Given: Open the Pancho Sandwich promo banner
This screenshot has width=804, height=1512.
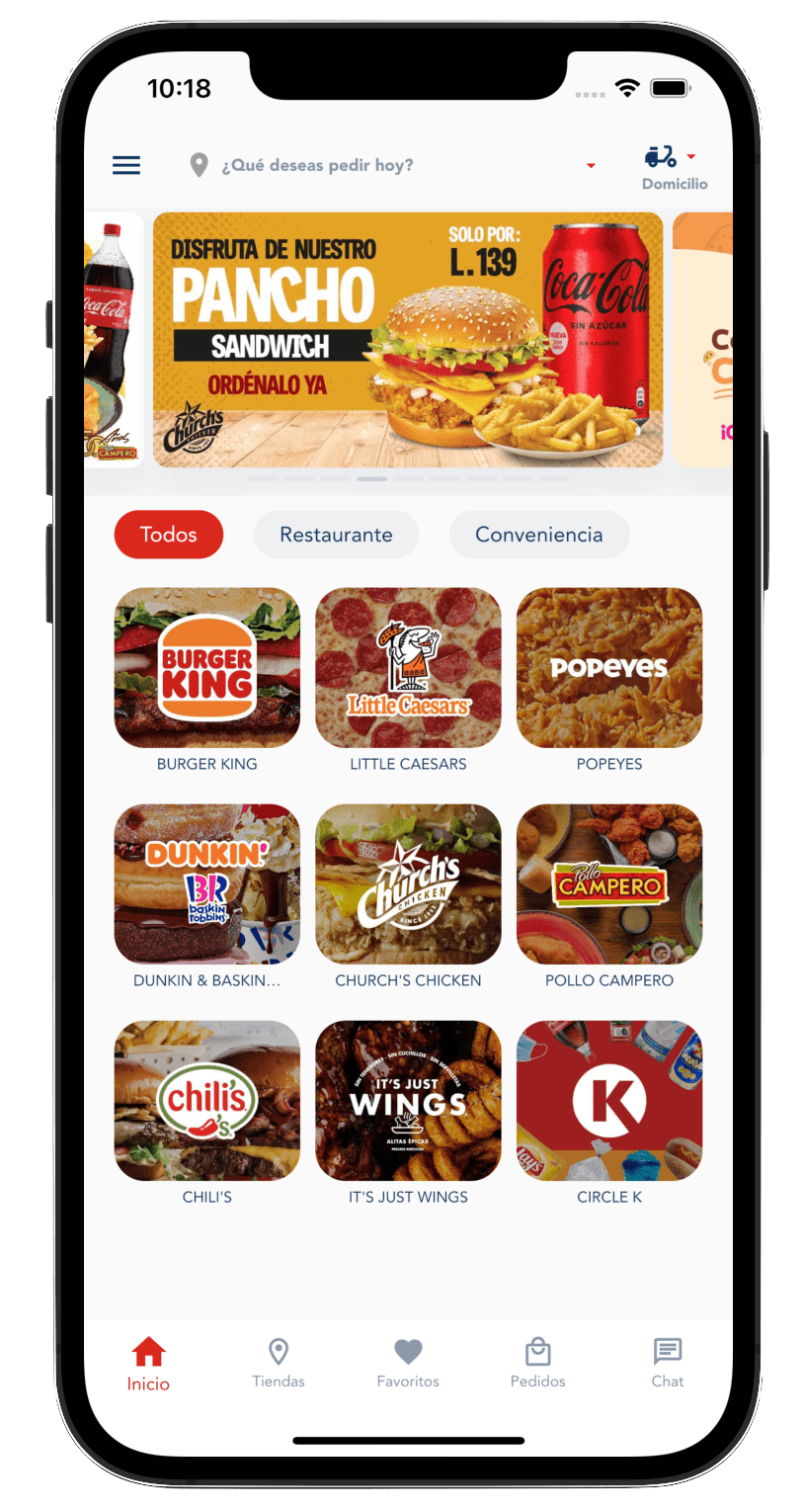Looking at the screenshot, I should [x=407, y=339].
